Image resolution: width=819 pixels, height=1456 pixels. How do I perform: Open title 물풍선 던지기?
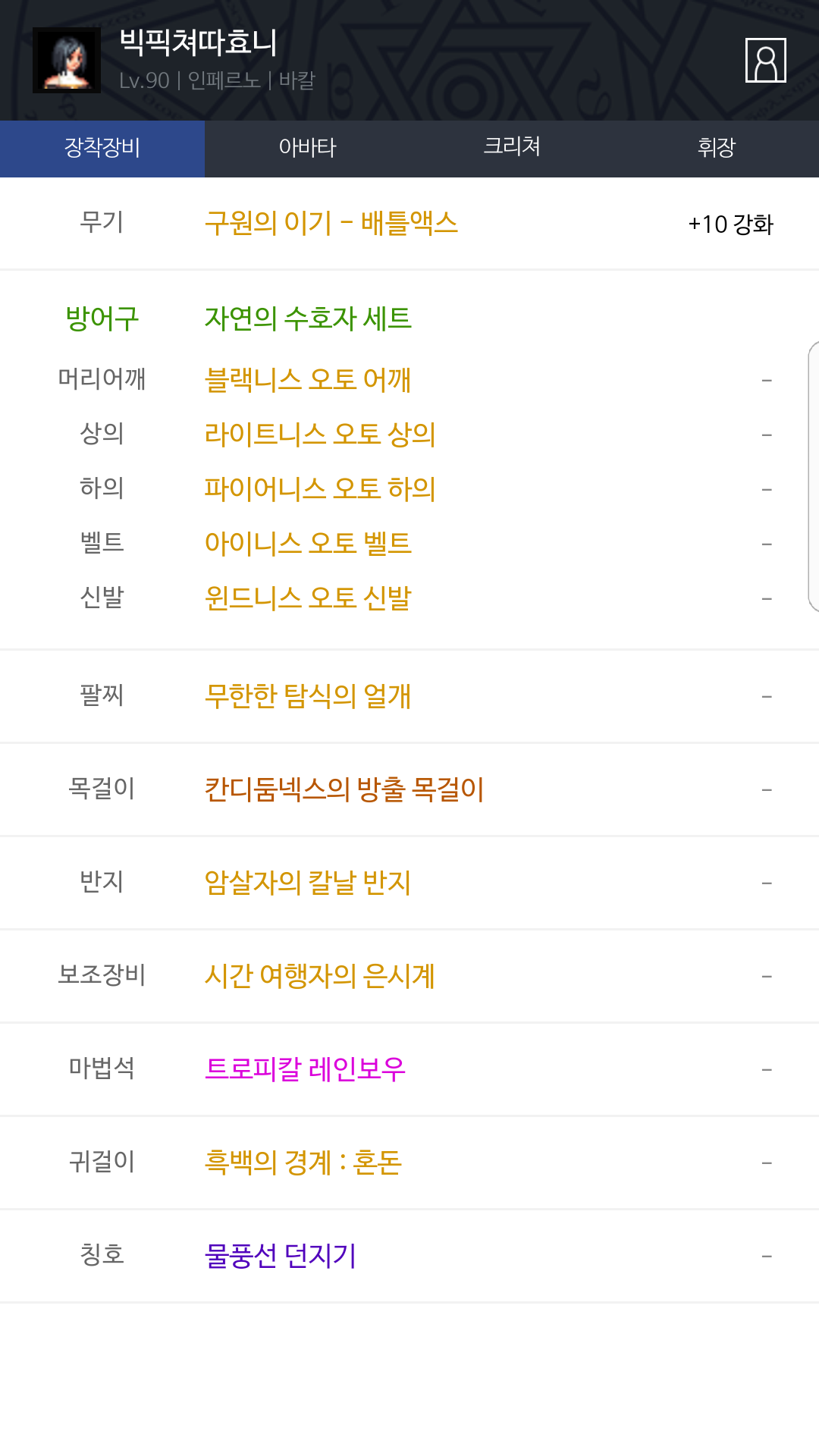click(281, 1255)
